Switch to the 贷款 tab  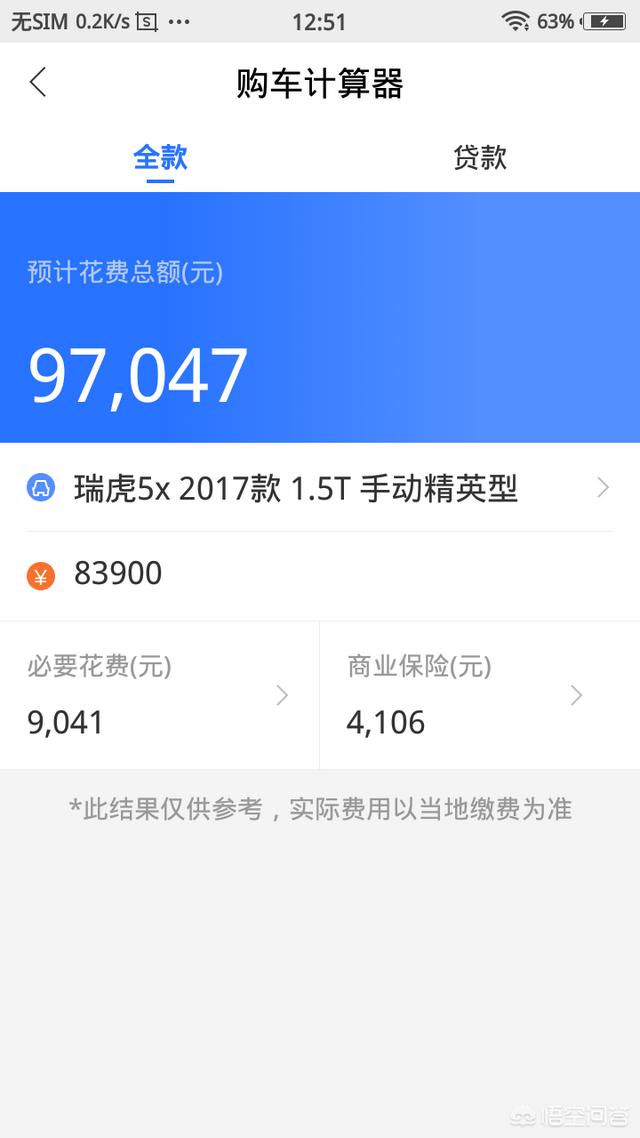point(480,157)
